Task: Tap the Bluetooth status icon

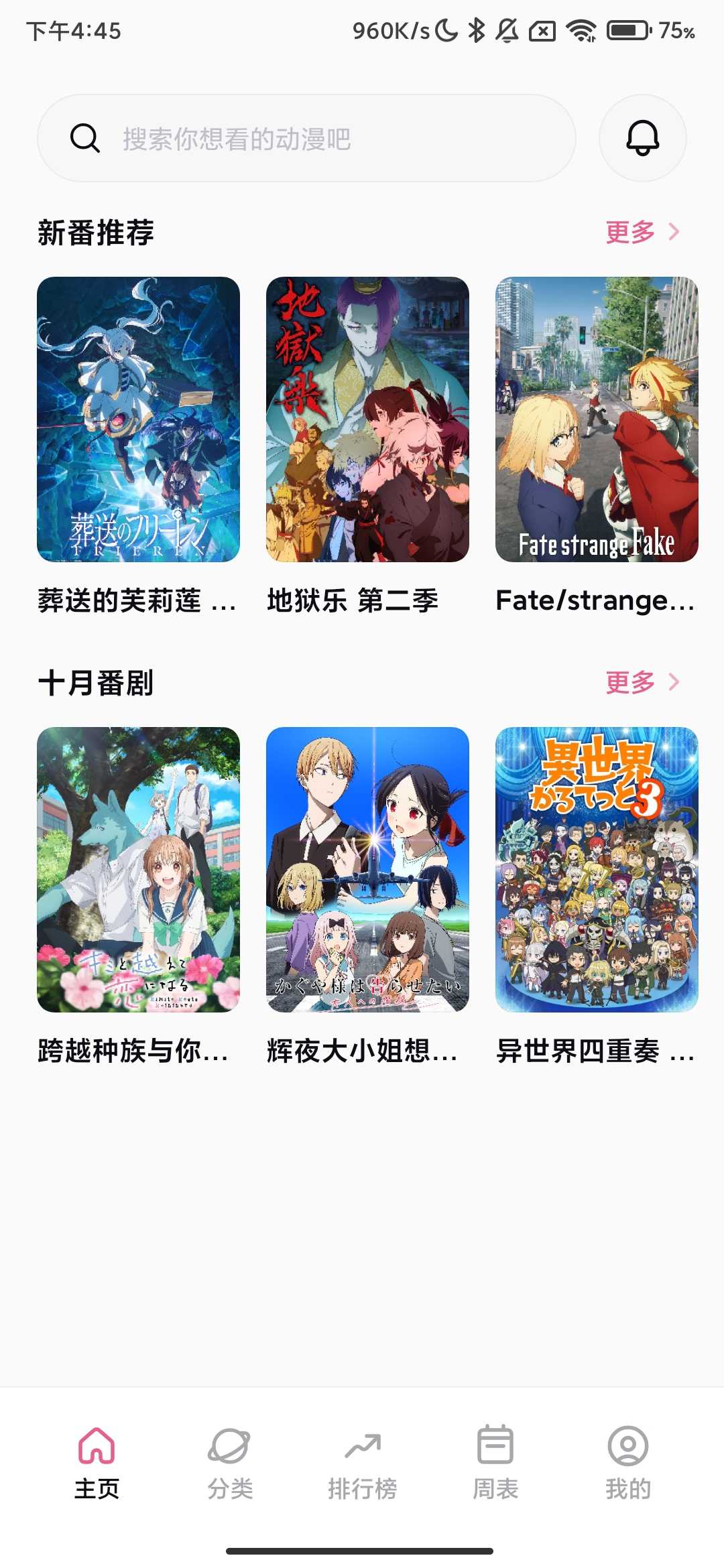Action: [x=477, y=29]
